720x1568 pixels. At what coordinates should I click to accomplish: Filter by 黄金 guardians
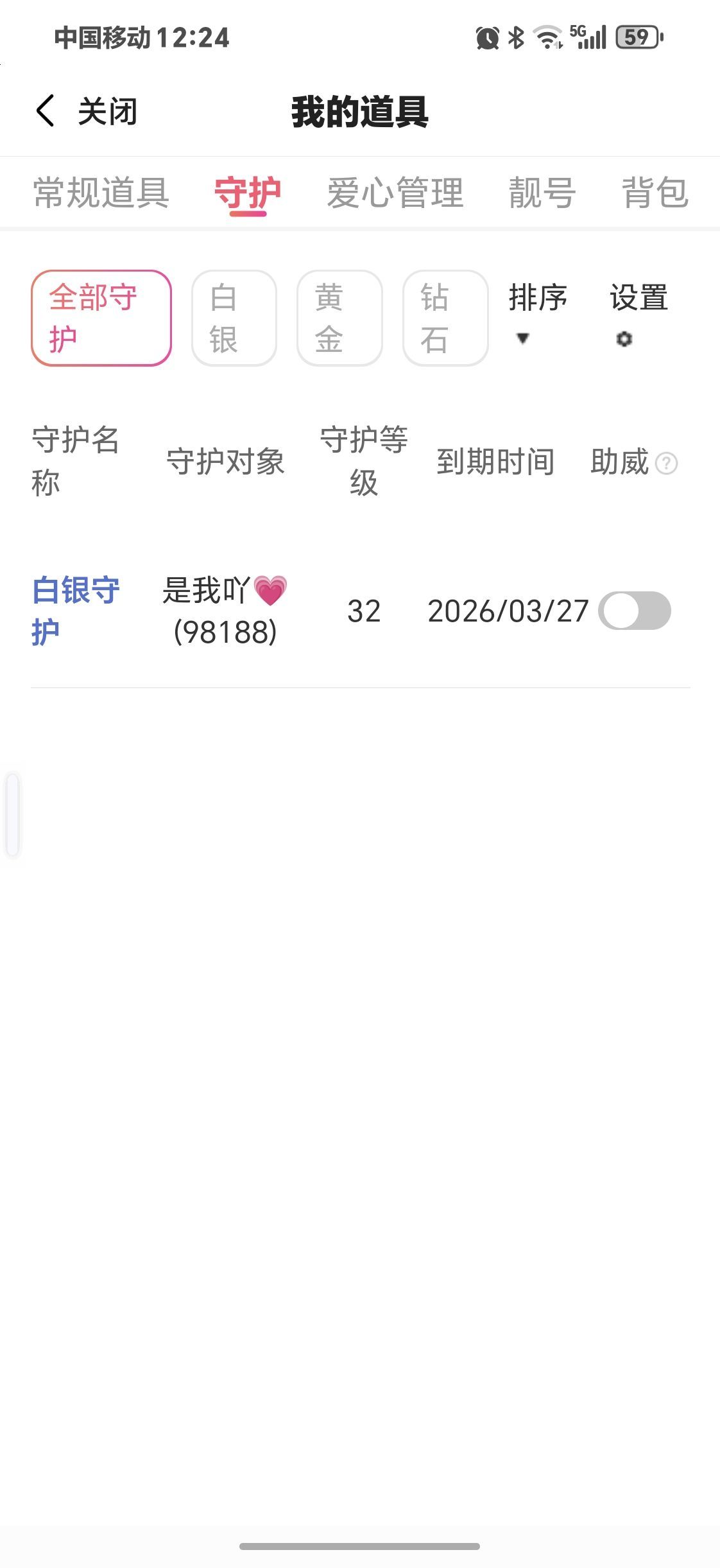click(339, 318)
